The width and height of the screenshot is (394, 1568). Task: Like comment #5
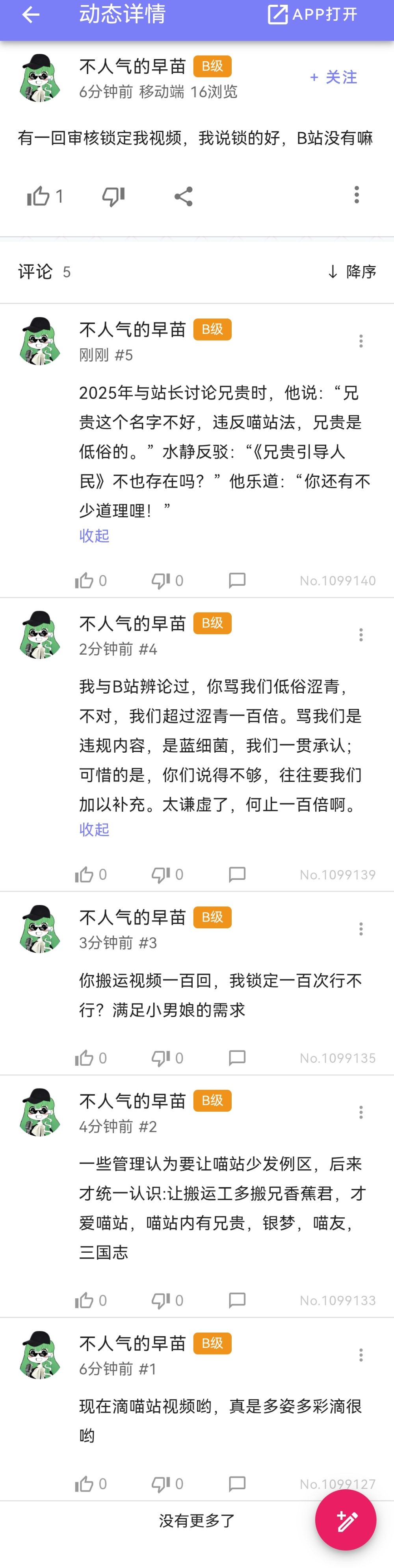pyautogui.click(x=85, y=581)
